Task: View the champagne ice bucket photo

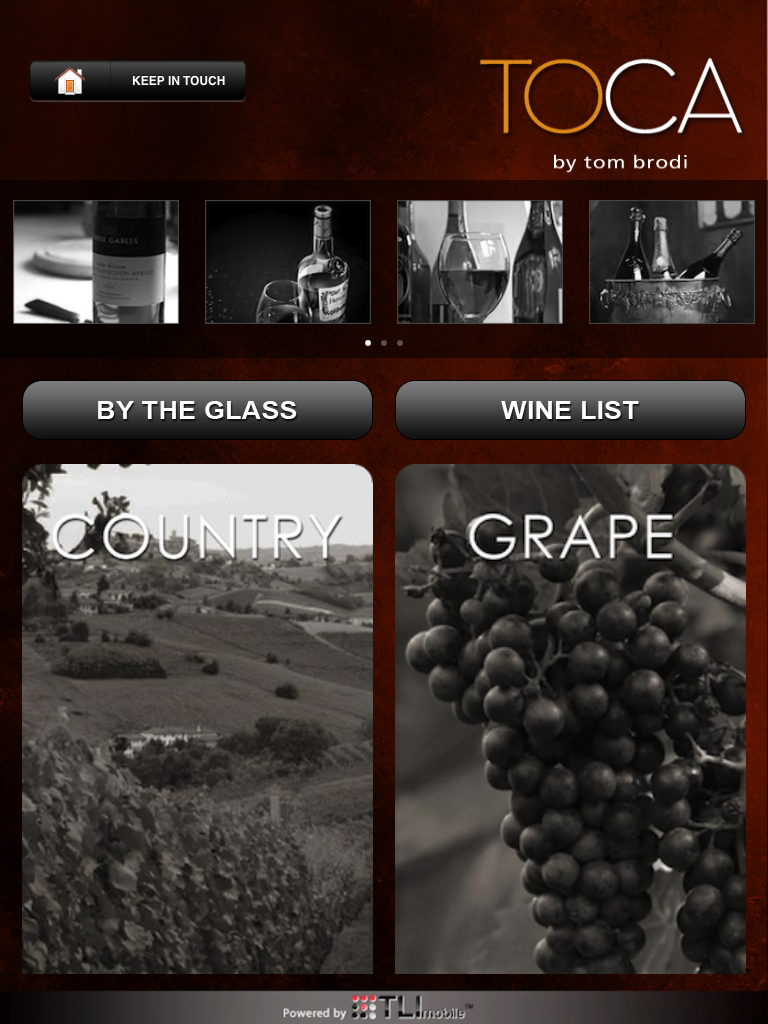Action: (672, 262)
